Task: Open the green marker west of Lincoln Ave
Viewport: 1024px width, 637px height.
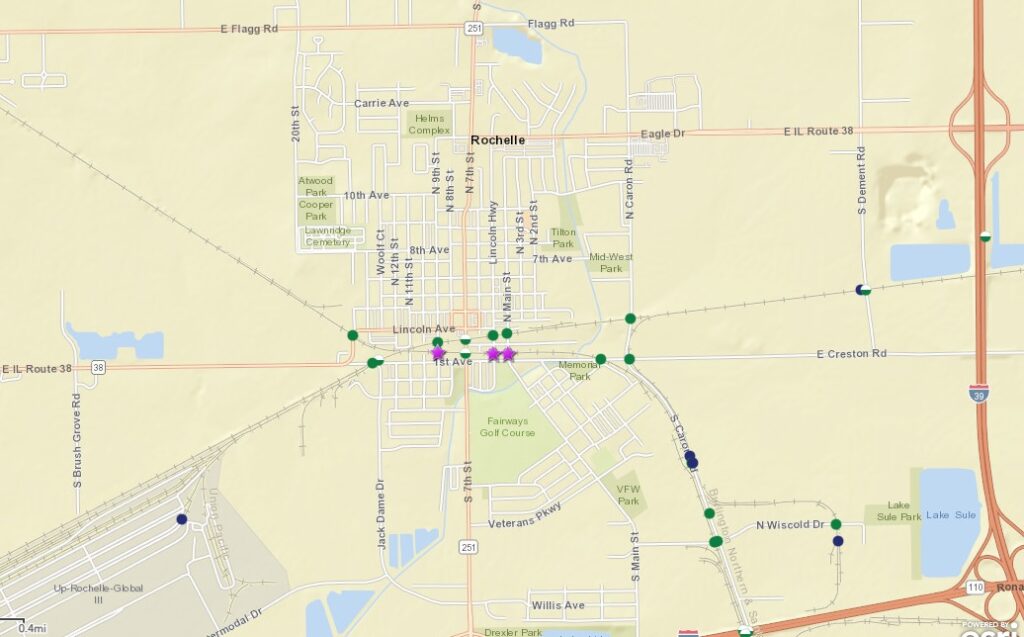Action: click(352, 335)
